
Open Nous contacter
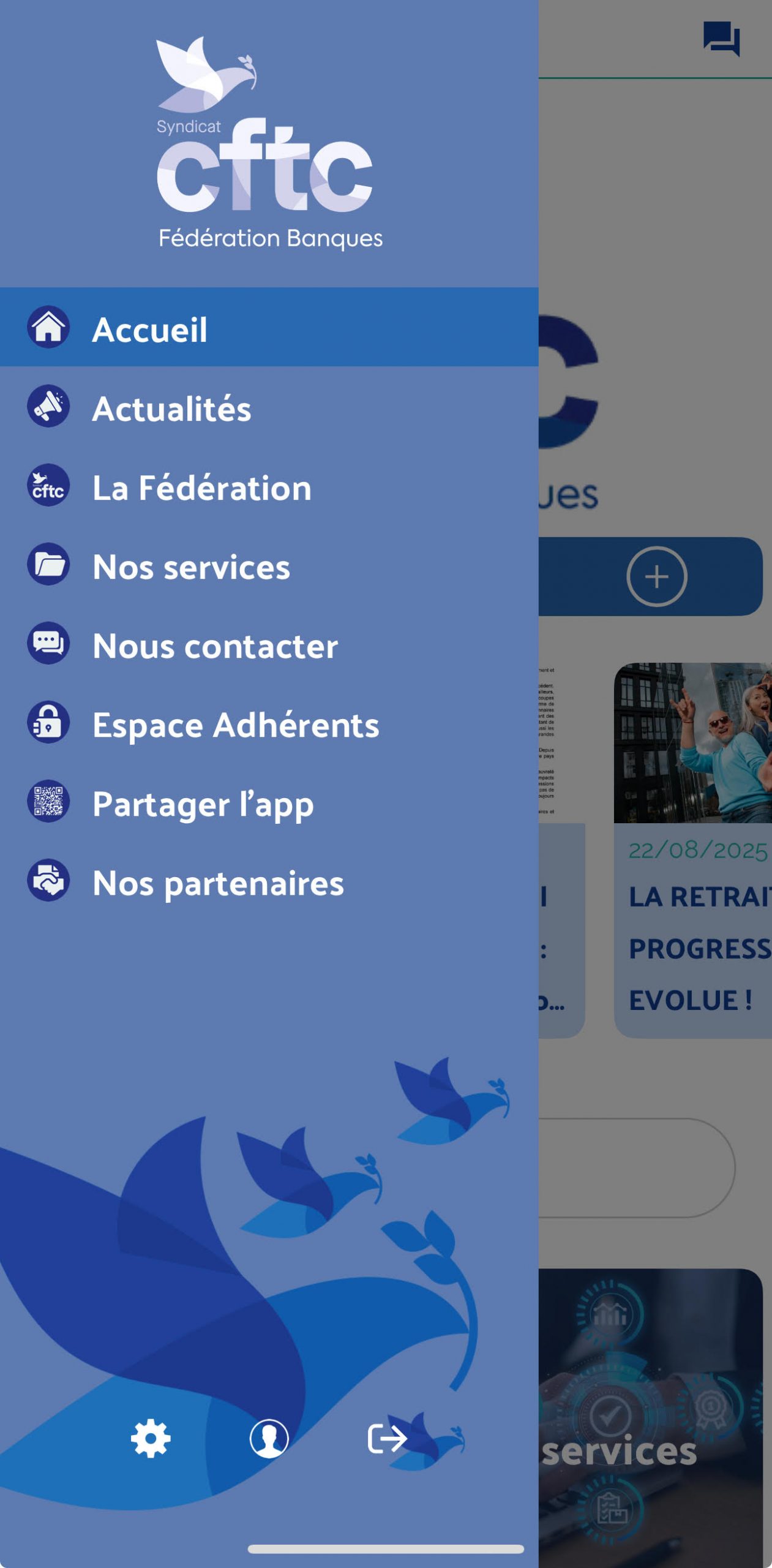(215, 645)
